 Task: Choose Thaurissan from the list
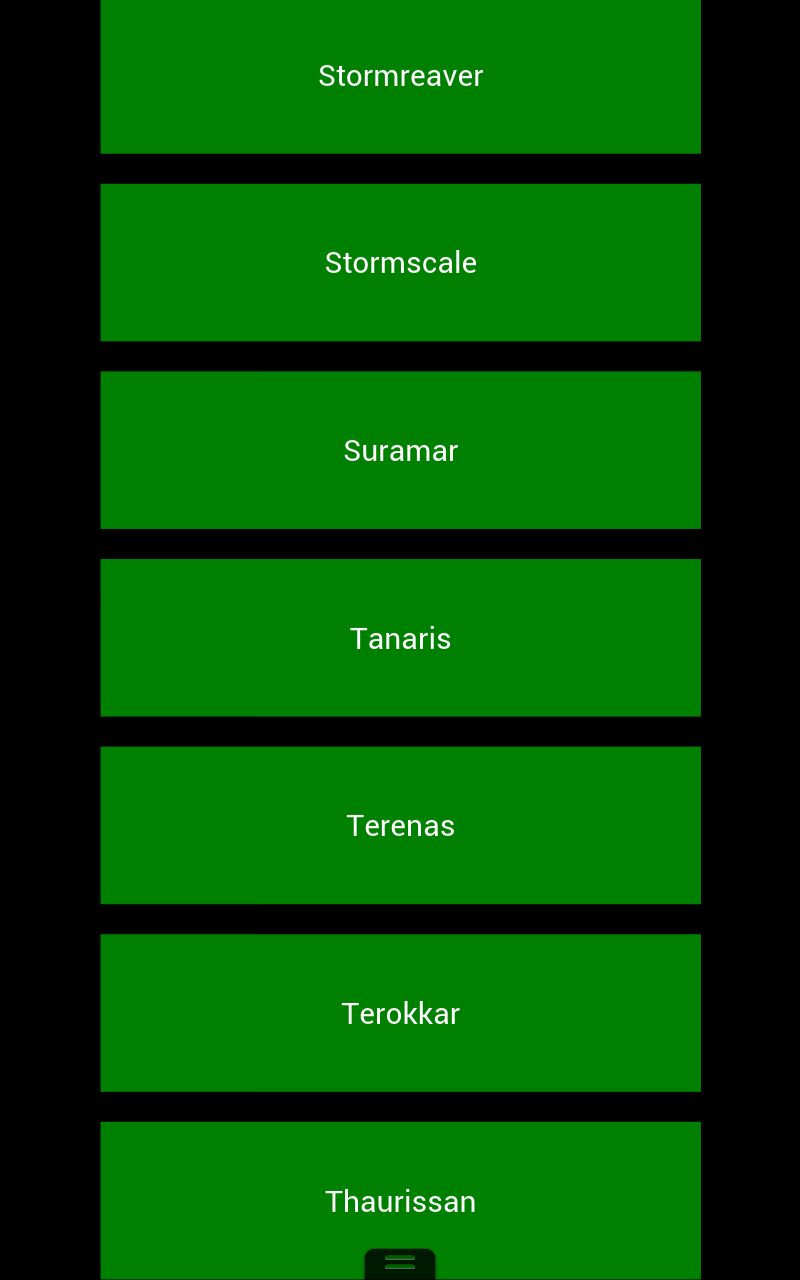click(400, 1190)
